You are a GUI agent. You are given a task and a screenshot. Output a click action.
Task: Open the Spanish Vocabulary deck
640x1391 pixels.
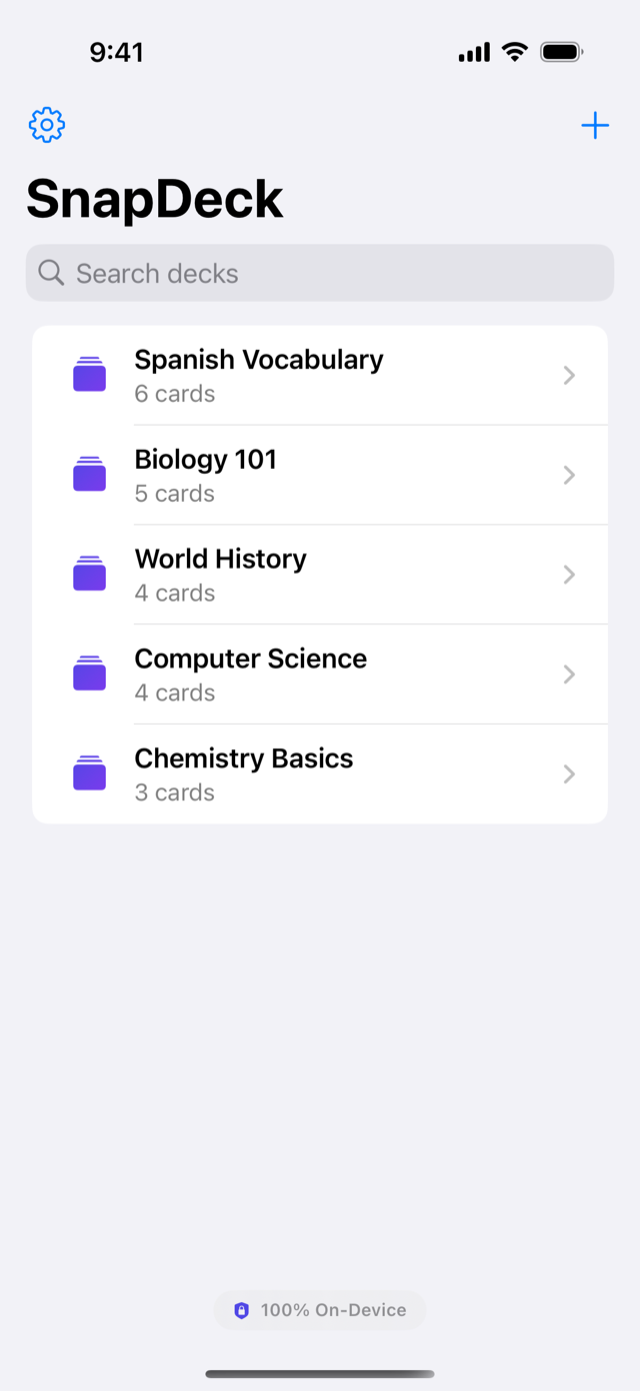tap(320, 375)
